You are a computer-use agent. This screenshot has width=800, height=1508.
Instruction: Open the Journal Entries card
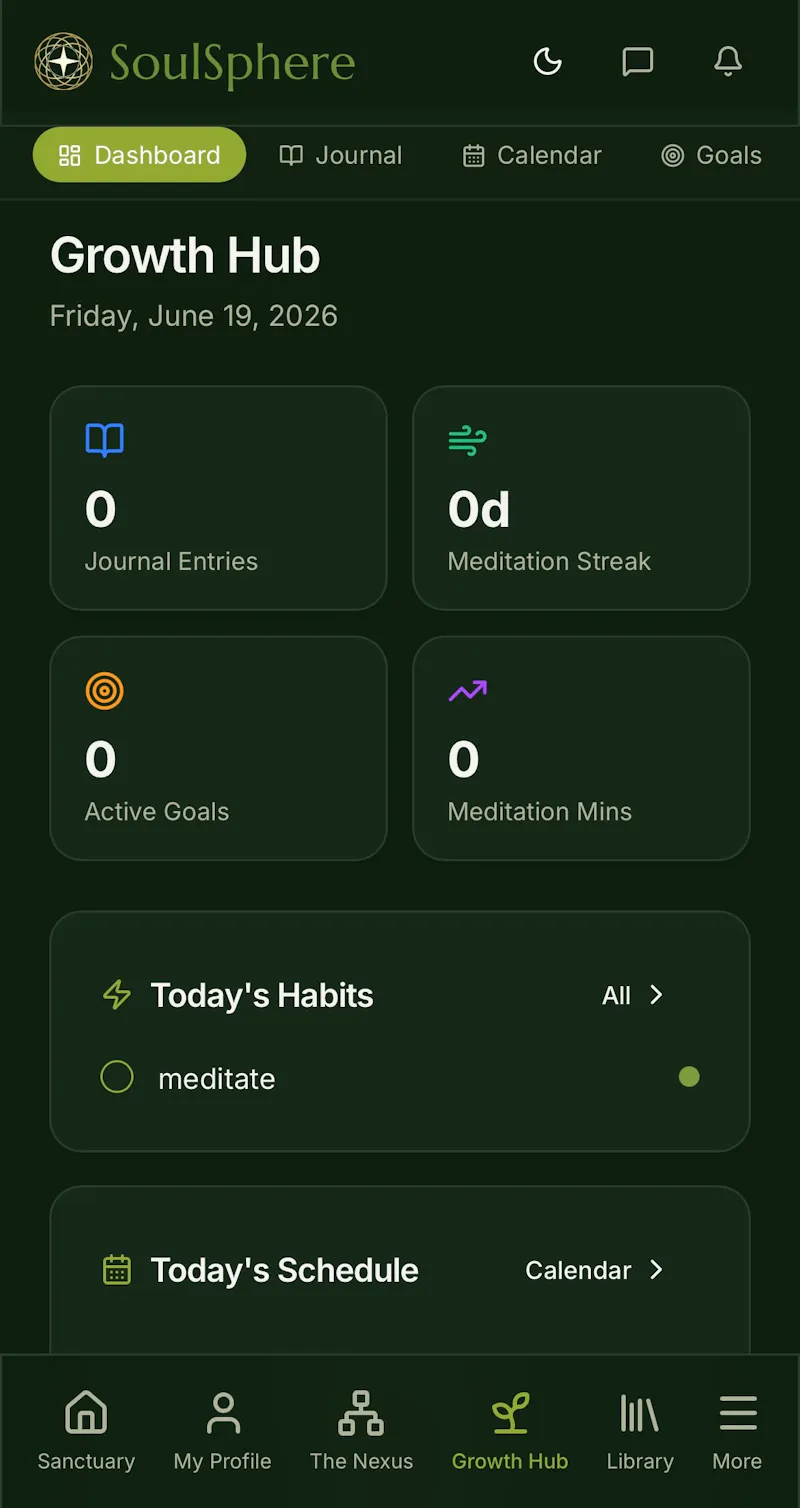point(218,498)
